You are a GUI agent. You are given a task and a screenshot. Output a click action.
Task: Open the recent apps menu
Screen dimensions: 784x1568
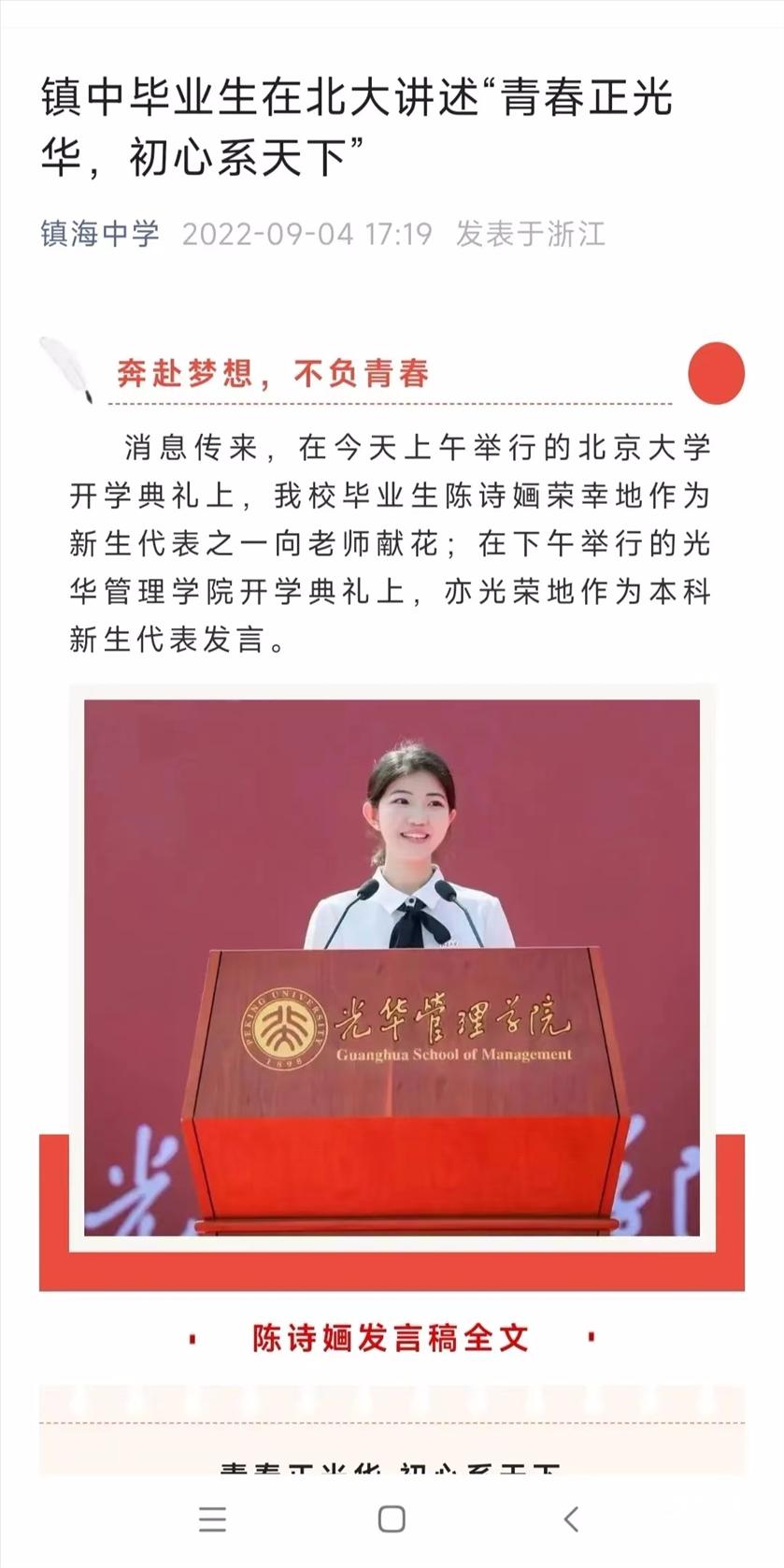213,1518
